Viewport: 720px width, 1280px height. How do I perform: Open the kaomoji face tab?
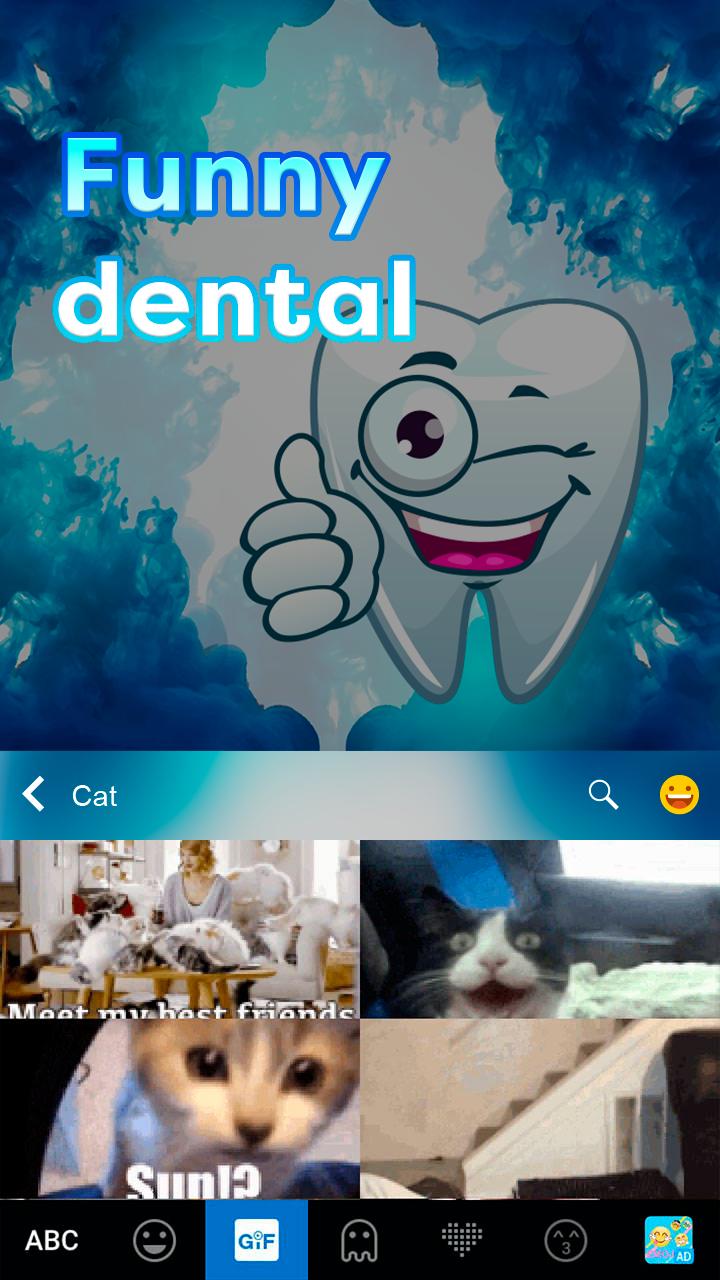tap(565, 1240)
